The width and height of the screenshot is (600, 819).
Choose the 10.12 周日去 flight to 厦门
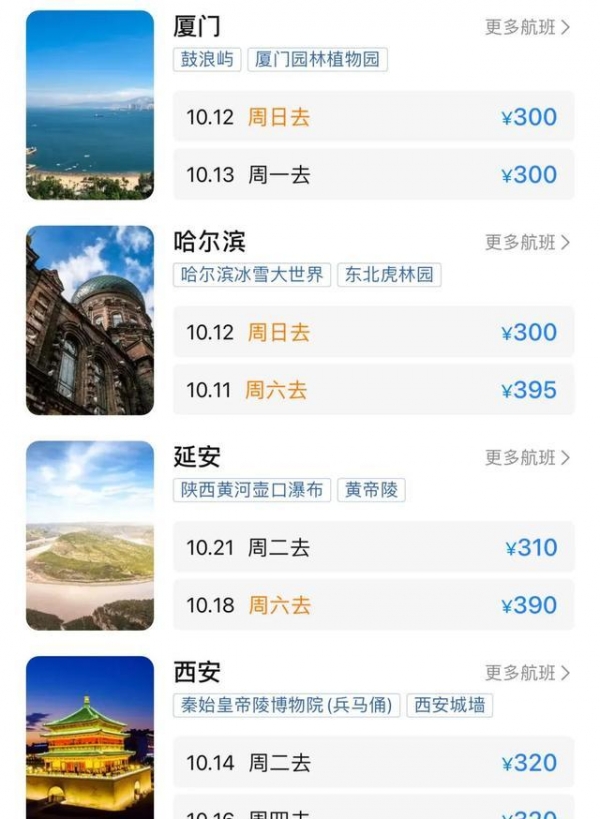coord(373,117)
